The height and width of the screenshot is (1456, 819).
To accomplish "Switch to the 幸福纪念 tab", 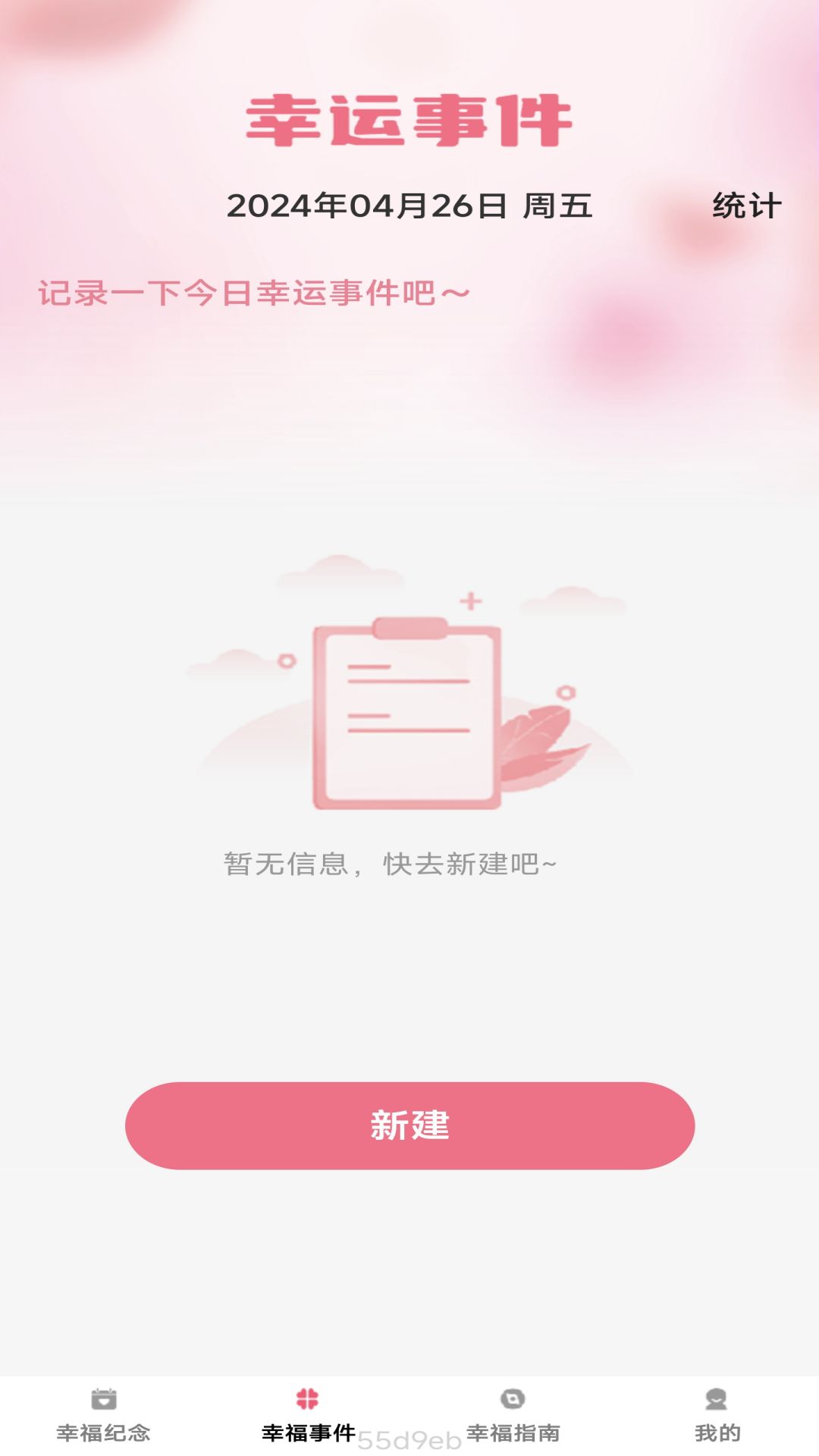I will (x=103, y=1415).
